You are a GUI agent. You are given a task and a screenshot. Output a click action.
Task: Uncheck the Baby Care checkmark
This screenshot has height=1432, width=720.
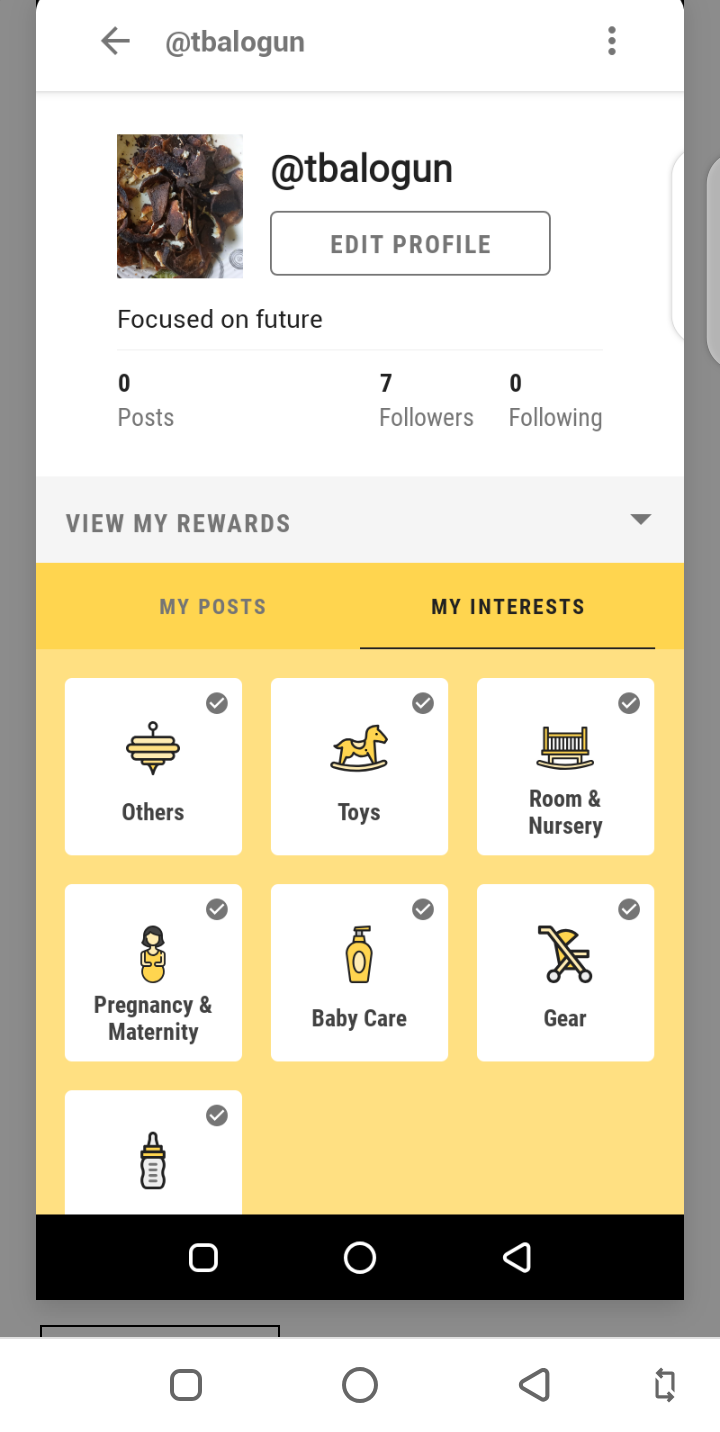tap(423, 909)
